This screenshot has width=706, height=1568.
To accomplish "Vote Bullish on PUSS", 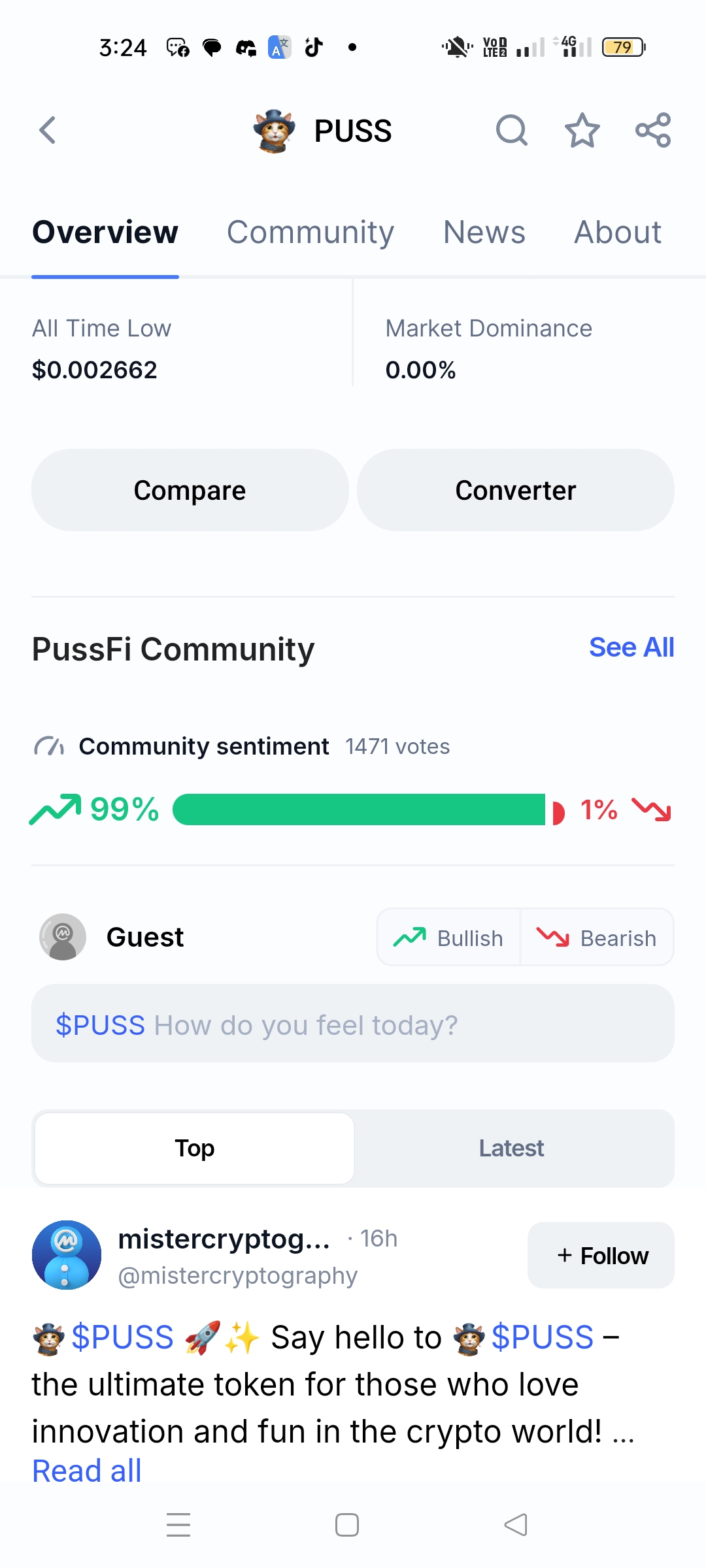I will [x=449, y=938].
